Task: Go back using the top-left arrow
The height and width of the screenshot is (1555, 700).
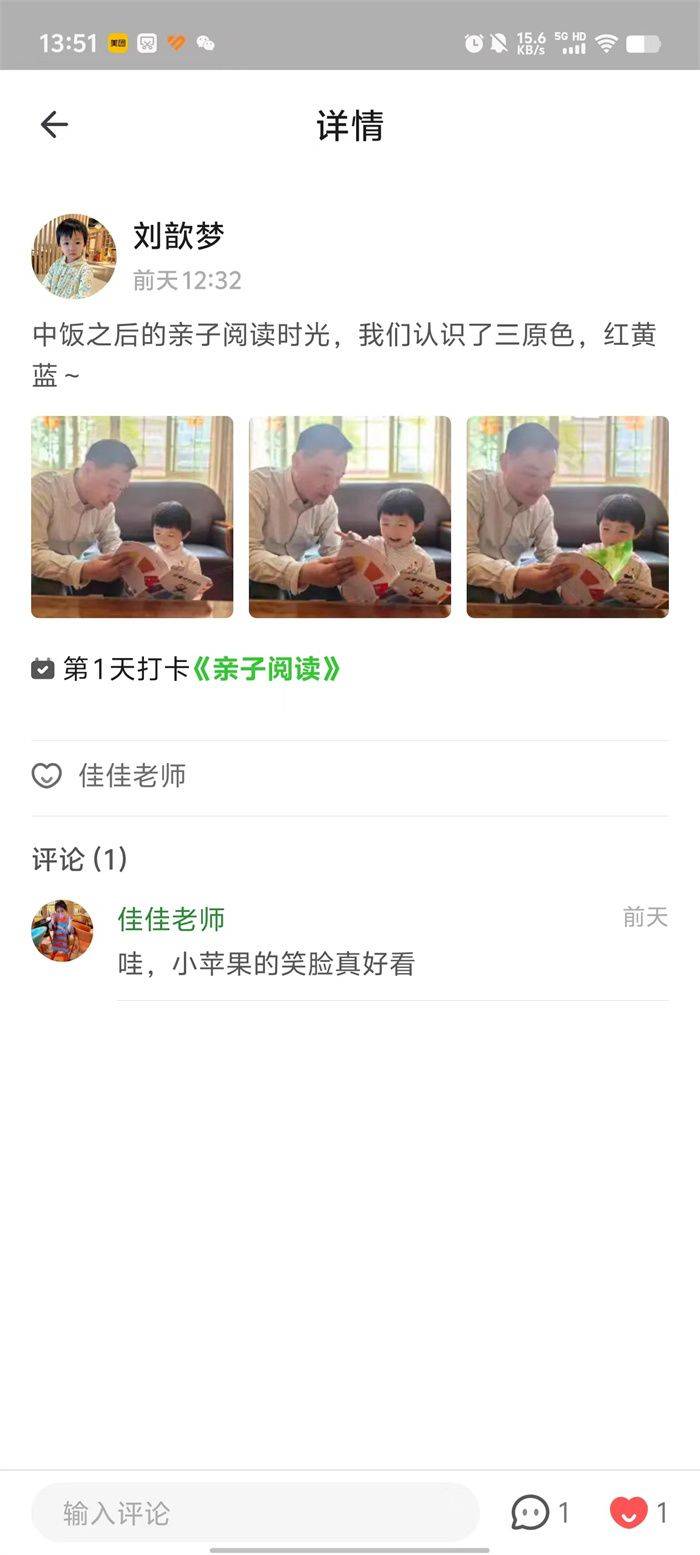Action: point(54,124)
